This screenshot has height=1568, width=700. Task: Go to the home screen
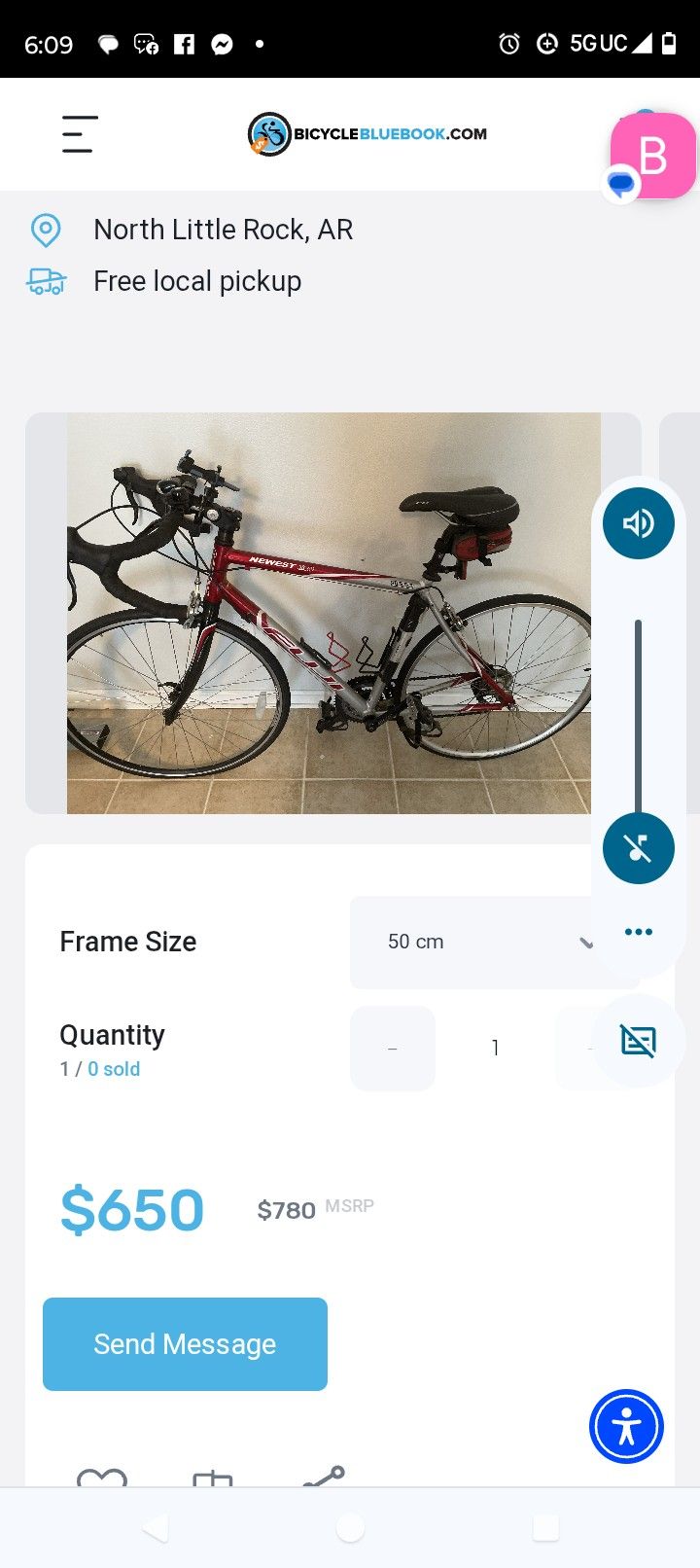tap(350, 1528)
